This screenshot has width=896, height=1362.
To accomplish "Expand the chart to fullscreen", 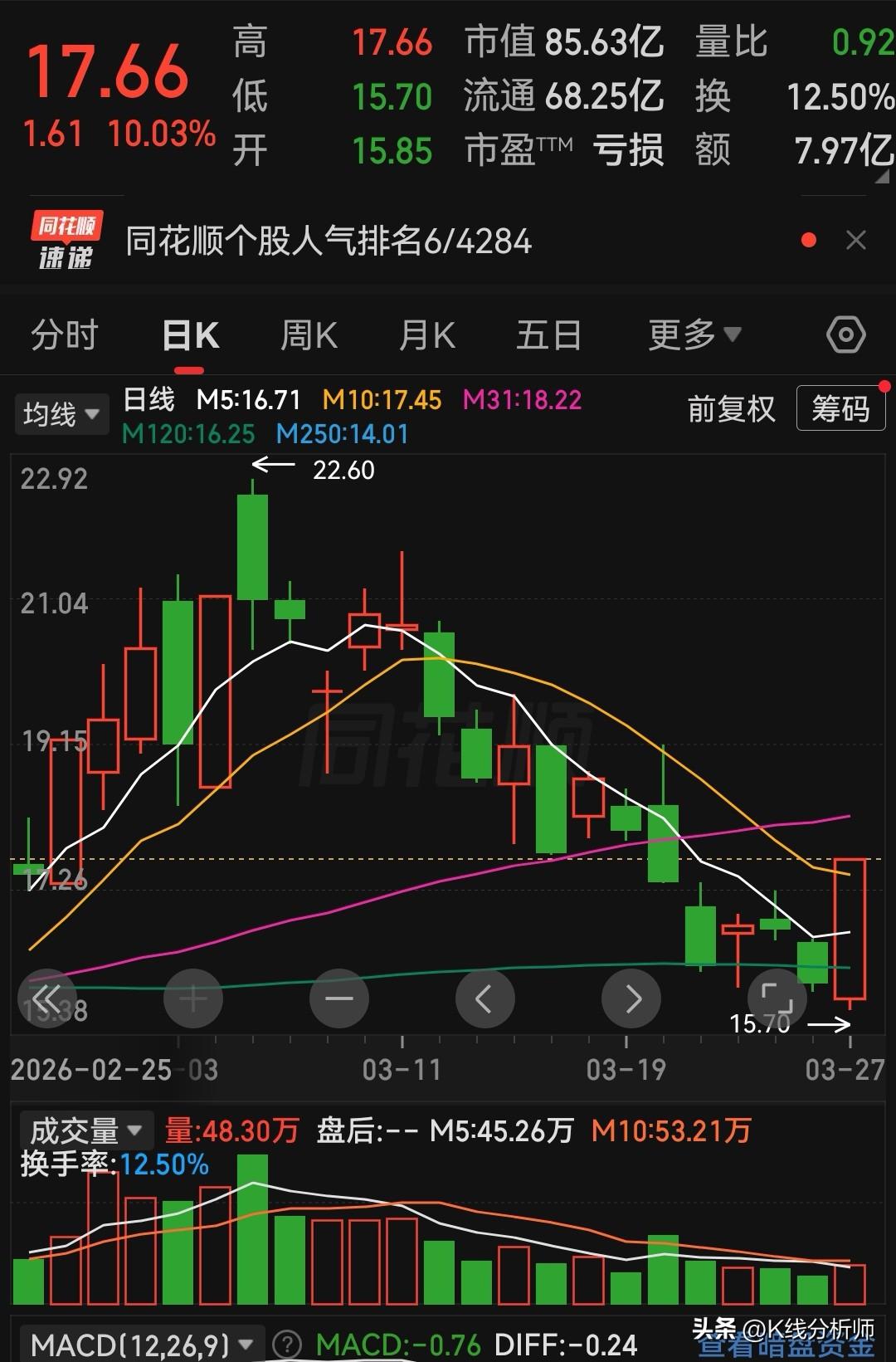I will [x=777, y=998].
